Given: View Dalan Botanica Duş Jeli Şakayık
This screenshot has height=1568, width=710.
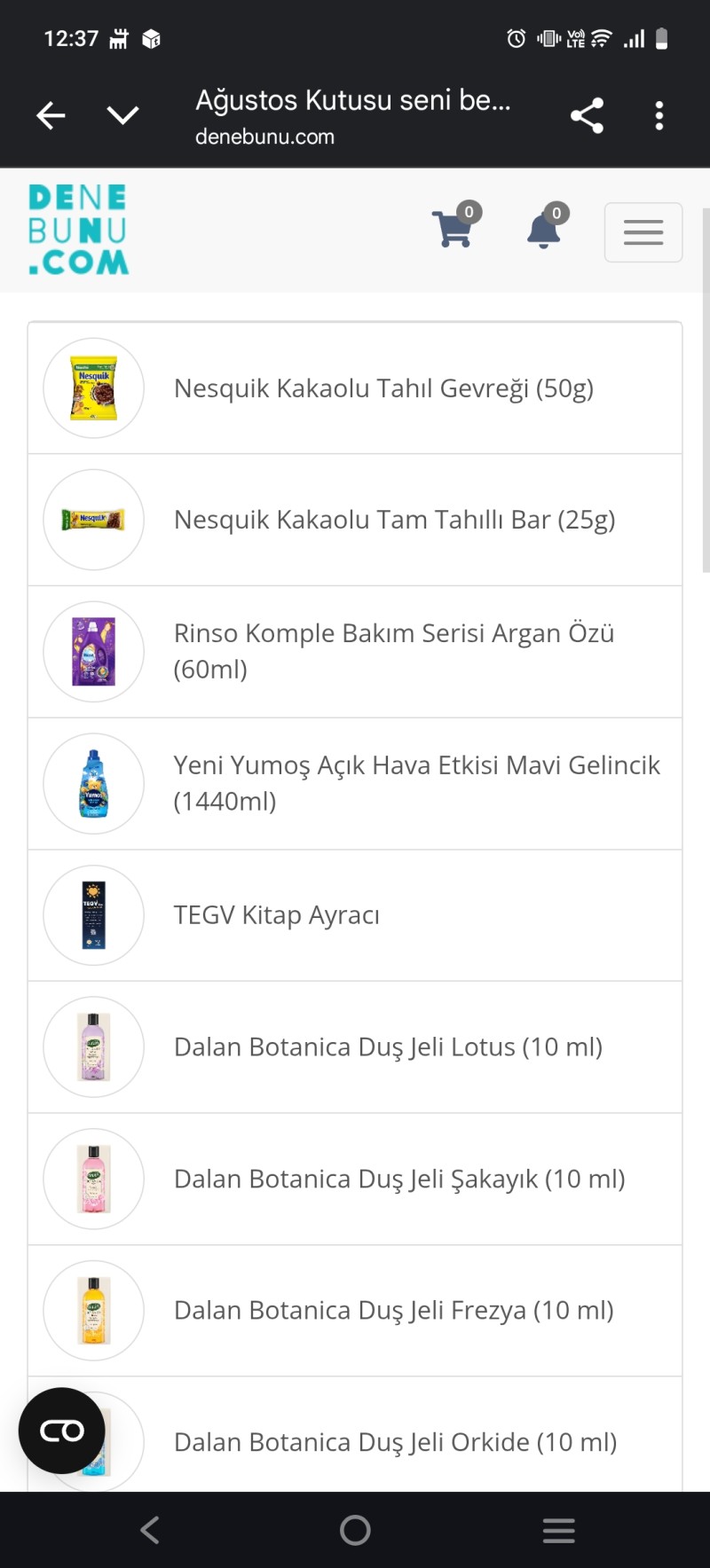Looking at the screenshot, I should [399, 1179].
